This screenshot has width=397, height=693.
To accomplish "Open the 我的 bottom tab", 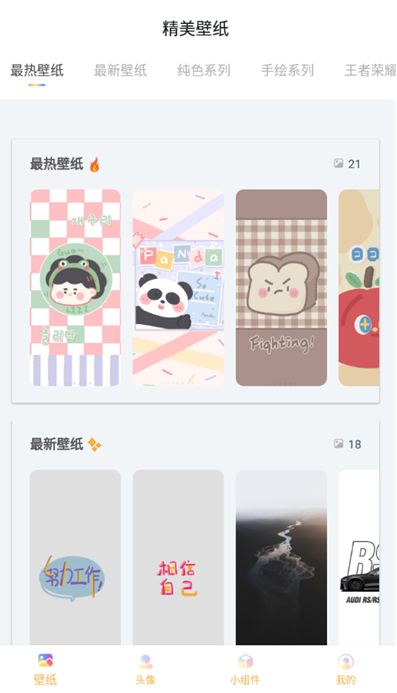I will [346, 669].
